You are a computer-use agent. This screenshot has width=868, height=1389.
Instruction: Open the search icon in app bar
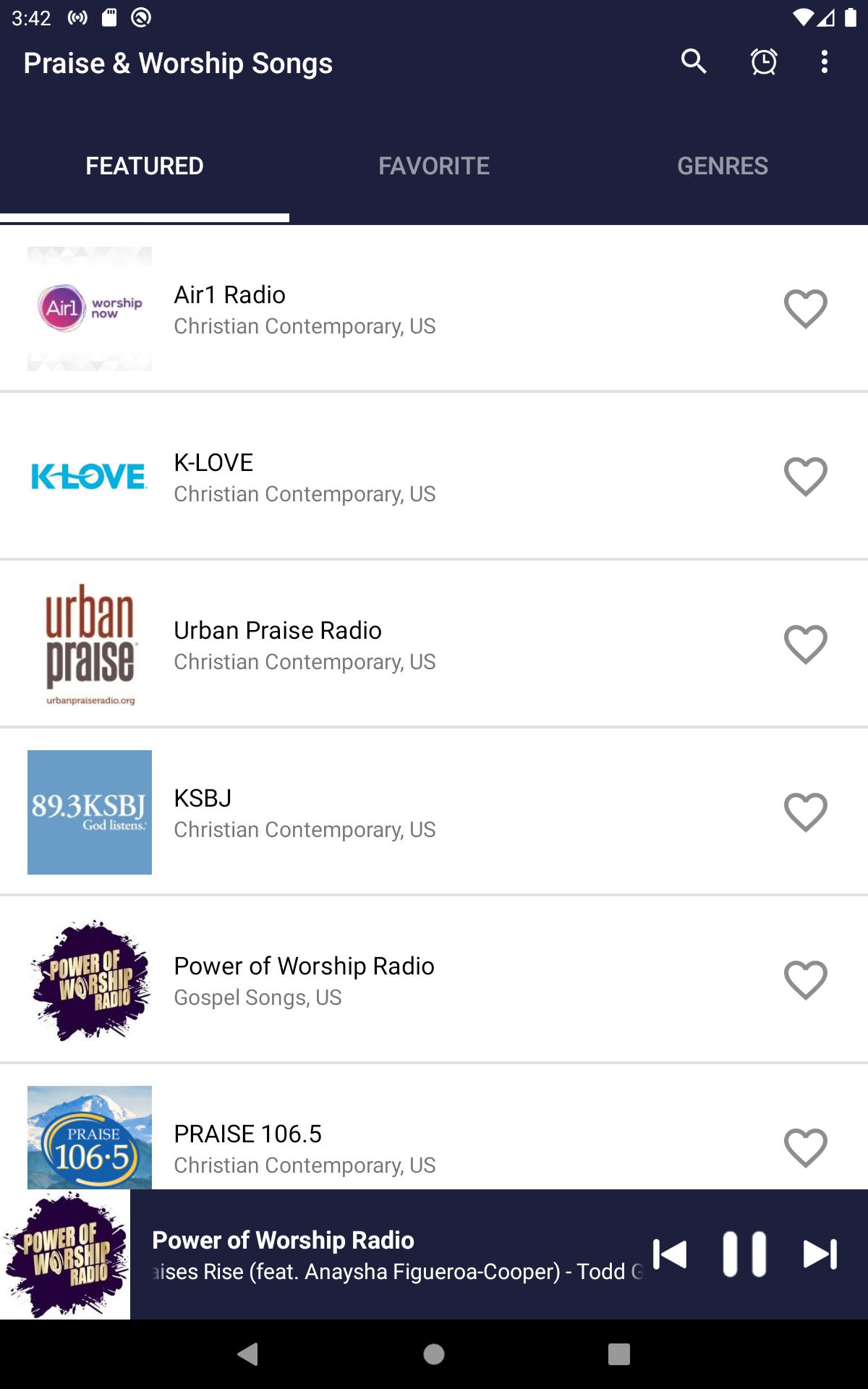693,62
